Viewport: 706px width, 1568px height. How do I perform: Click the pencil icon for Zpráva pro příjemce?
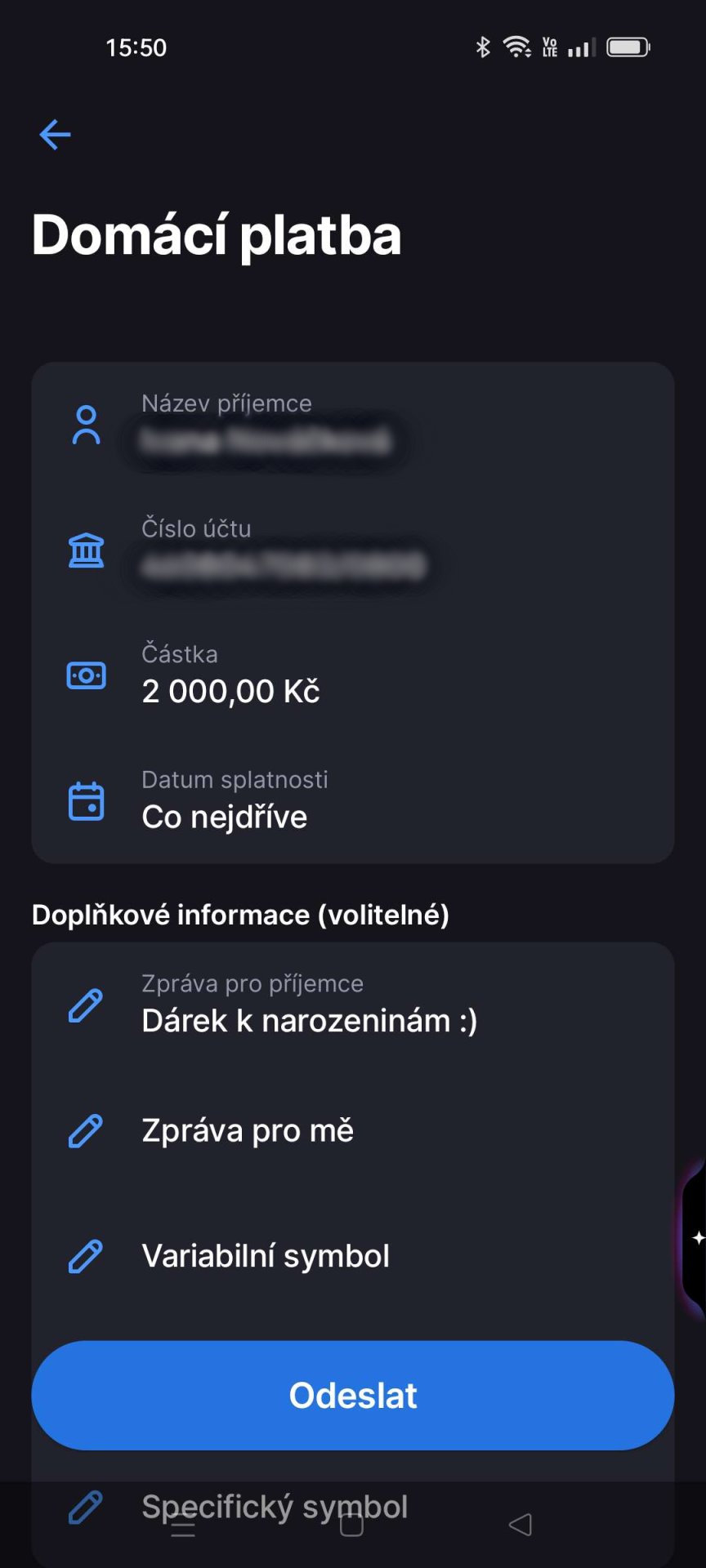coord(85,1006)
